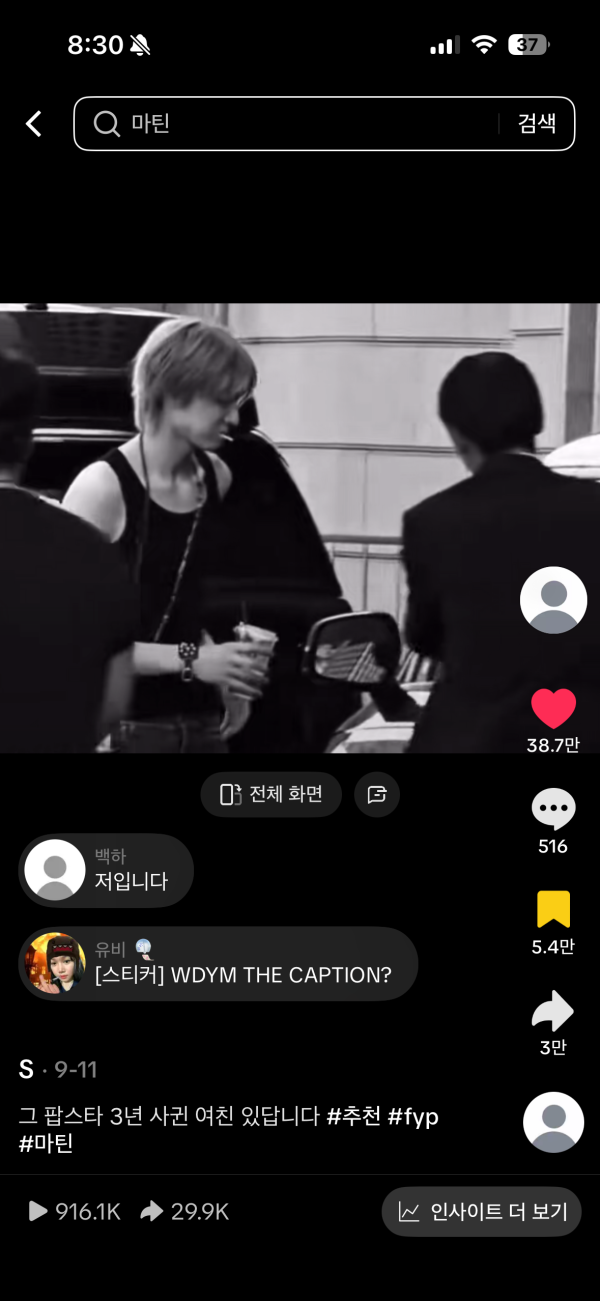Open 유비's comment WDYM THE CAPTION?
Screen dimensions: 600x1301
coord(218,964)
